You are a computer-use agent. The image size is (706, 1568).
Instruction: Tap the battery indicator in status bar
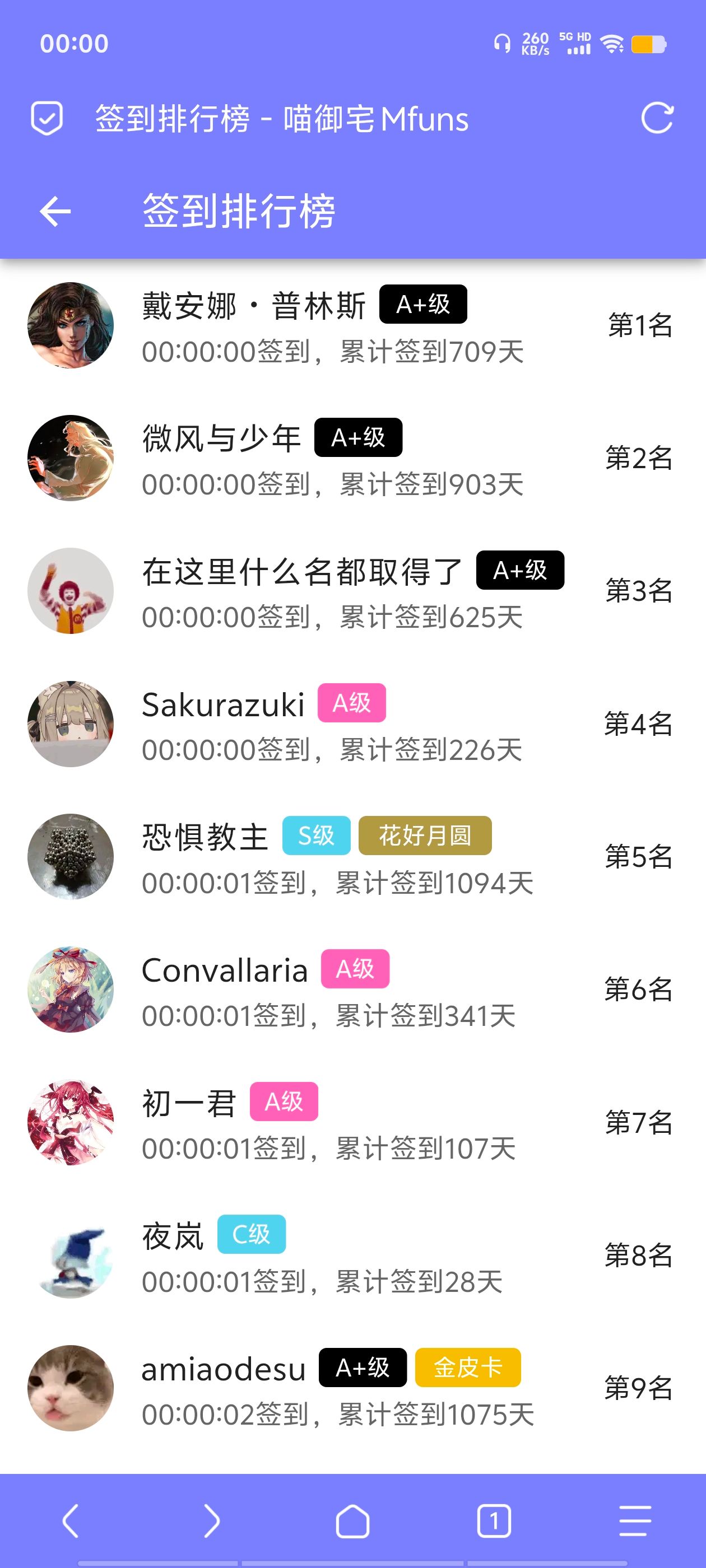[649, 43]
